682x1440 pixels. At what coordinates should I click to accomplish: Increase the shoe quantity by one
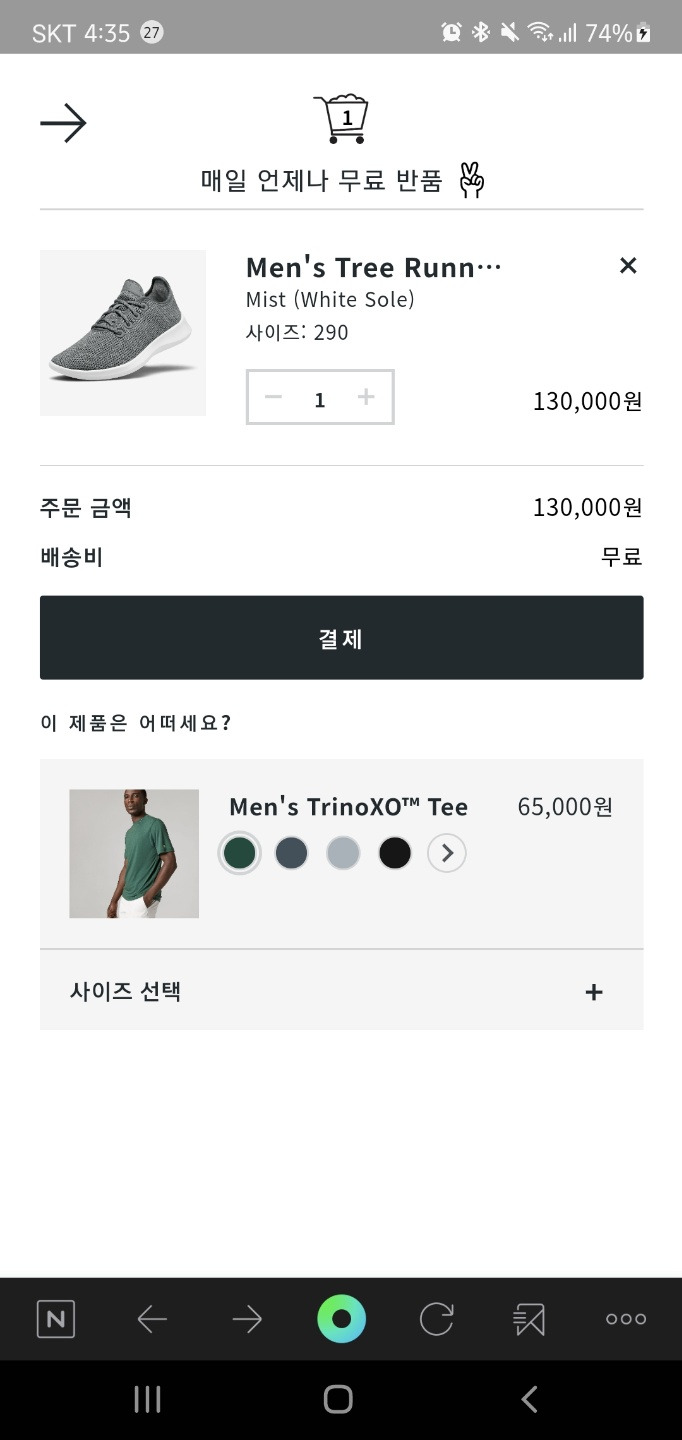[x=366, y=398]
